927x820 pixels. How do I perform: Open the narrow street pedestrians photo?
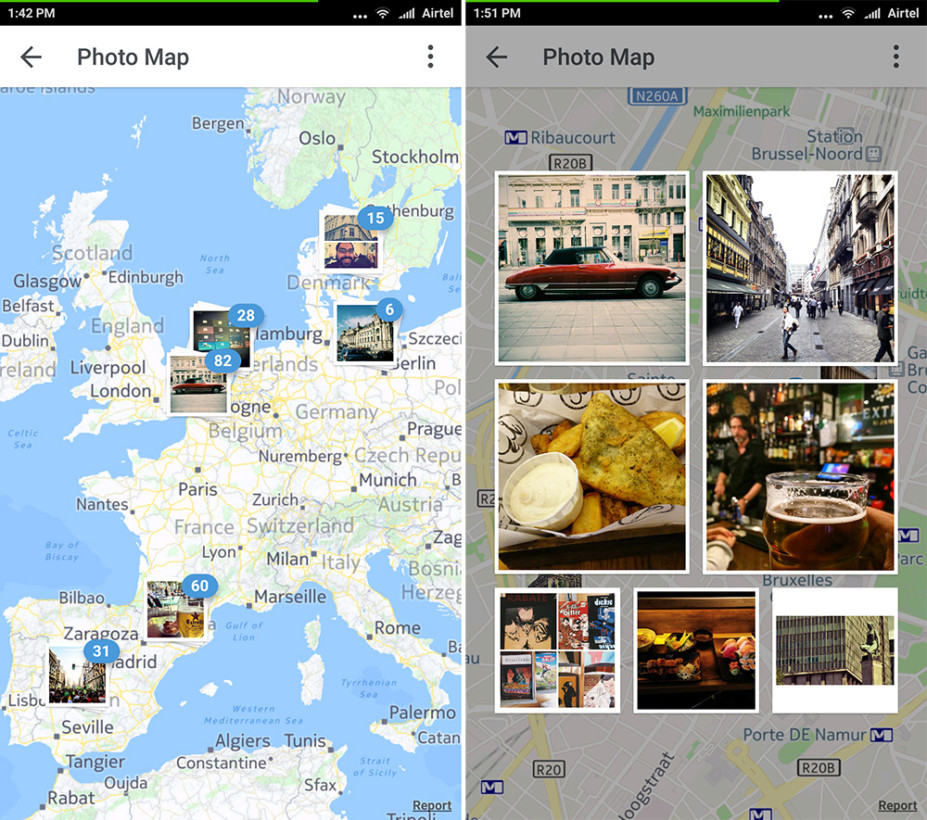pyautogui.click(x=800, y=267)
